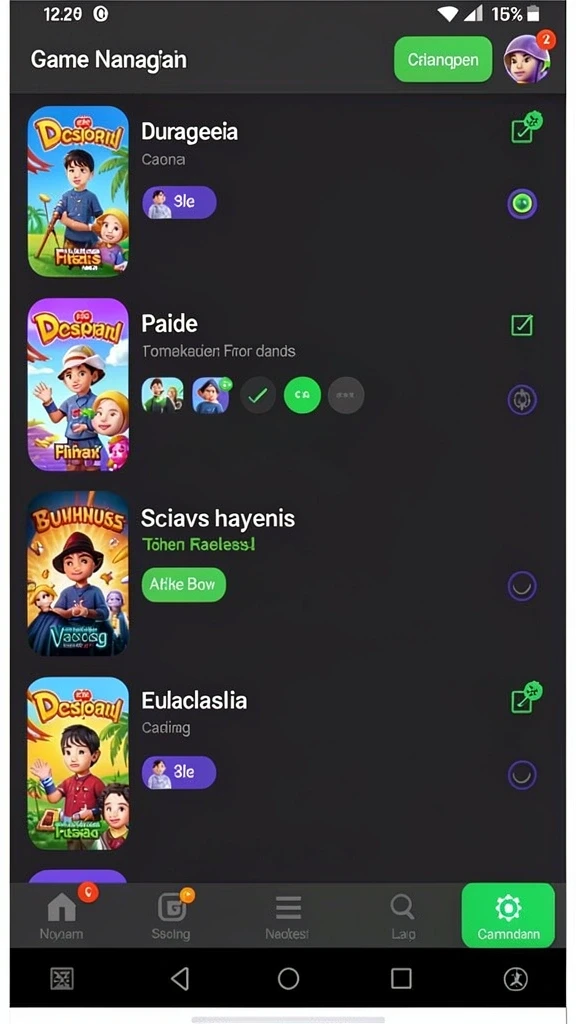Select the circle next to Sciavs hayenis

click(522, 586)
